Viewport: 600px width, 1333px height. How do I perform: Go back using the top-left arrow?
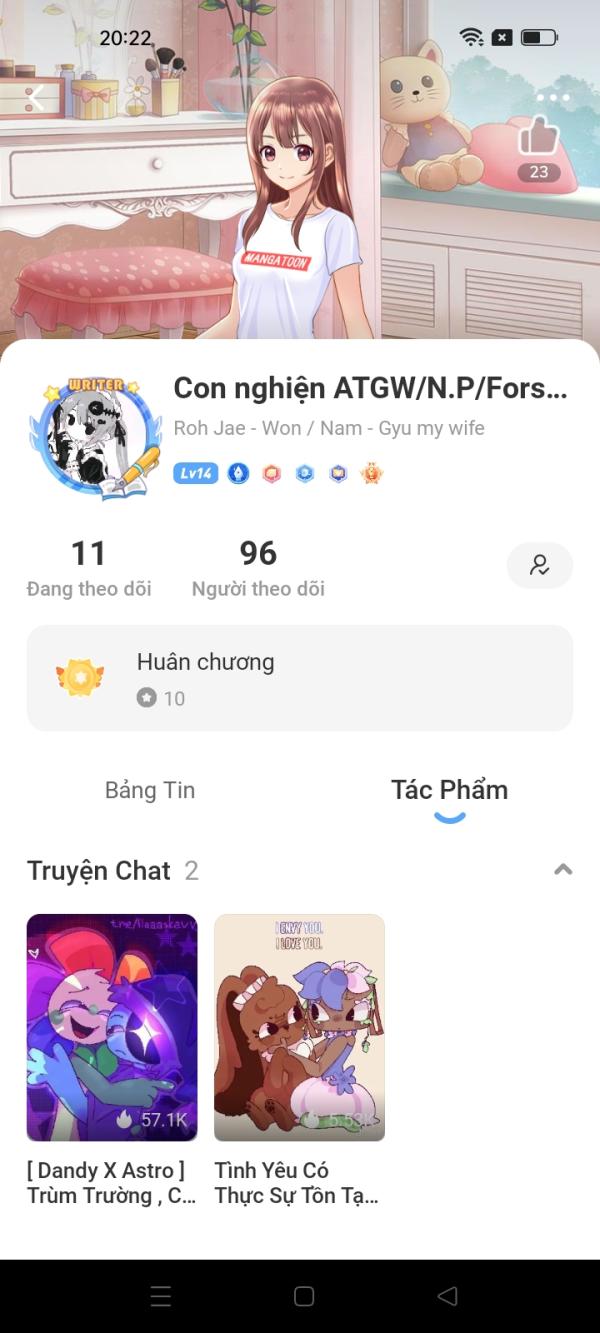34,97
